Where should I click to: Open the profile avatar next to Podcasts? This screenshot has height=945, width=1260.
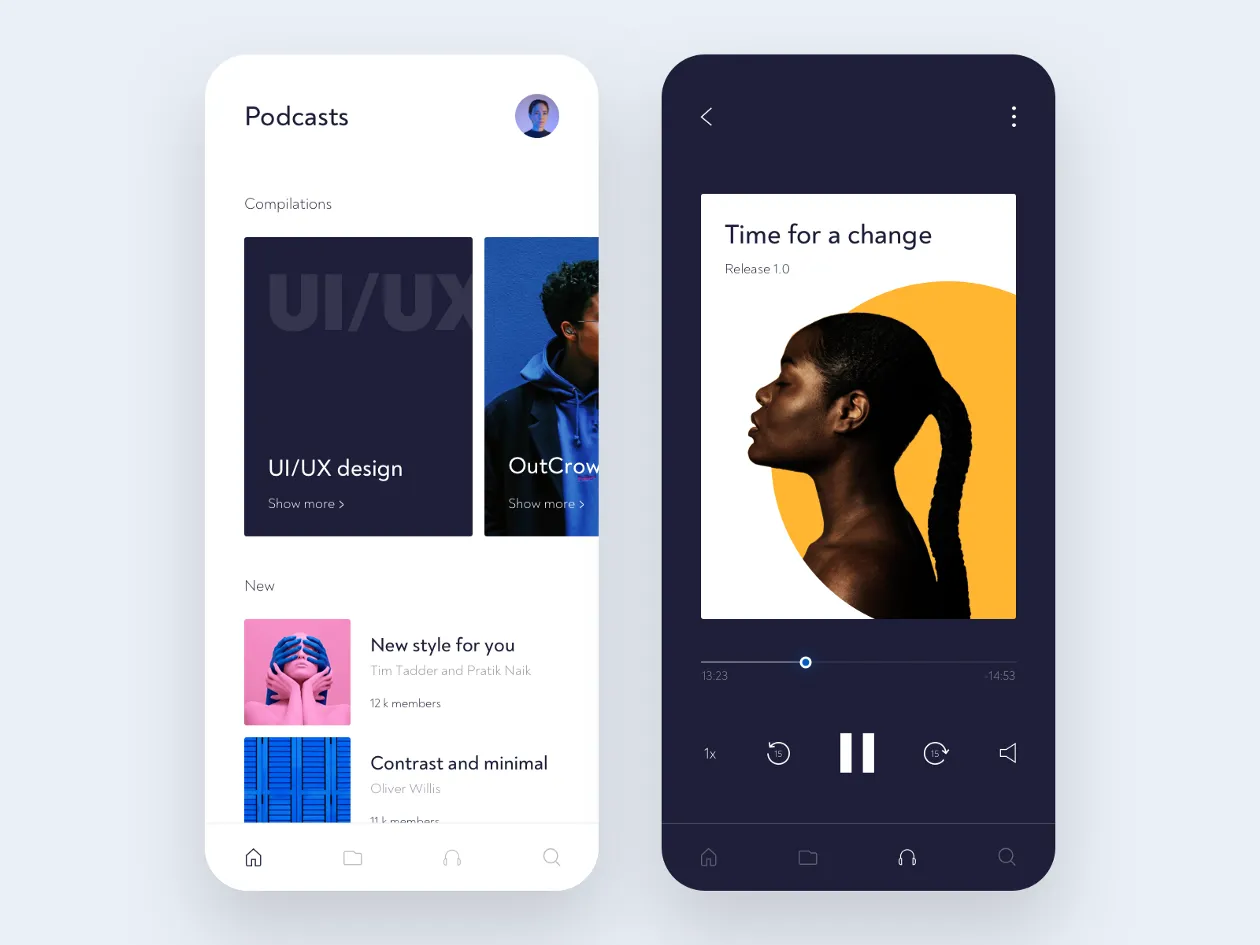click(x=537, y=116)
